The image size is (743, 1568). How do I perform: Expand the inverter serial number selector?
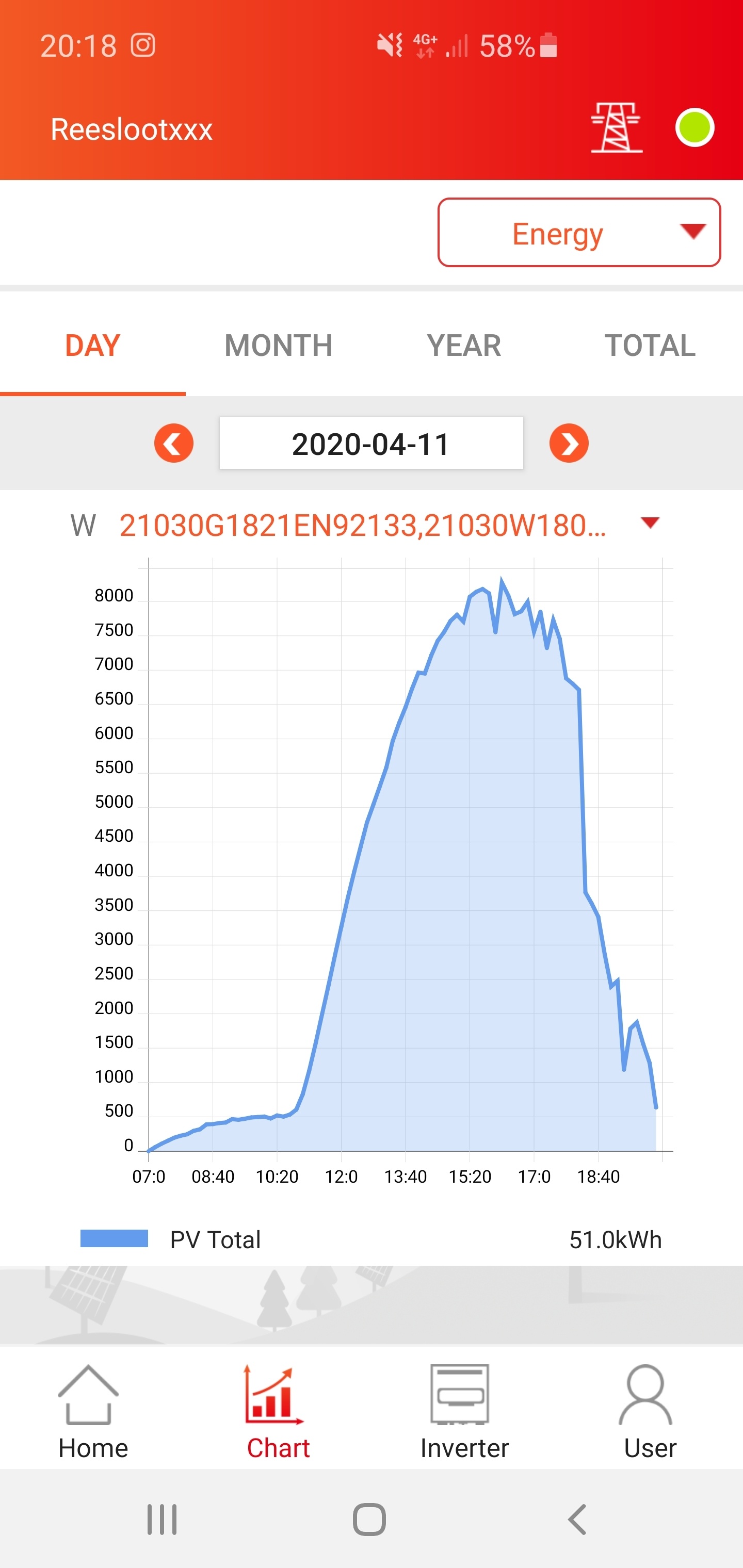coord(650,524)
